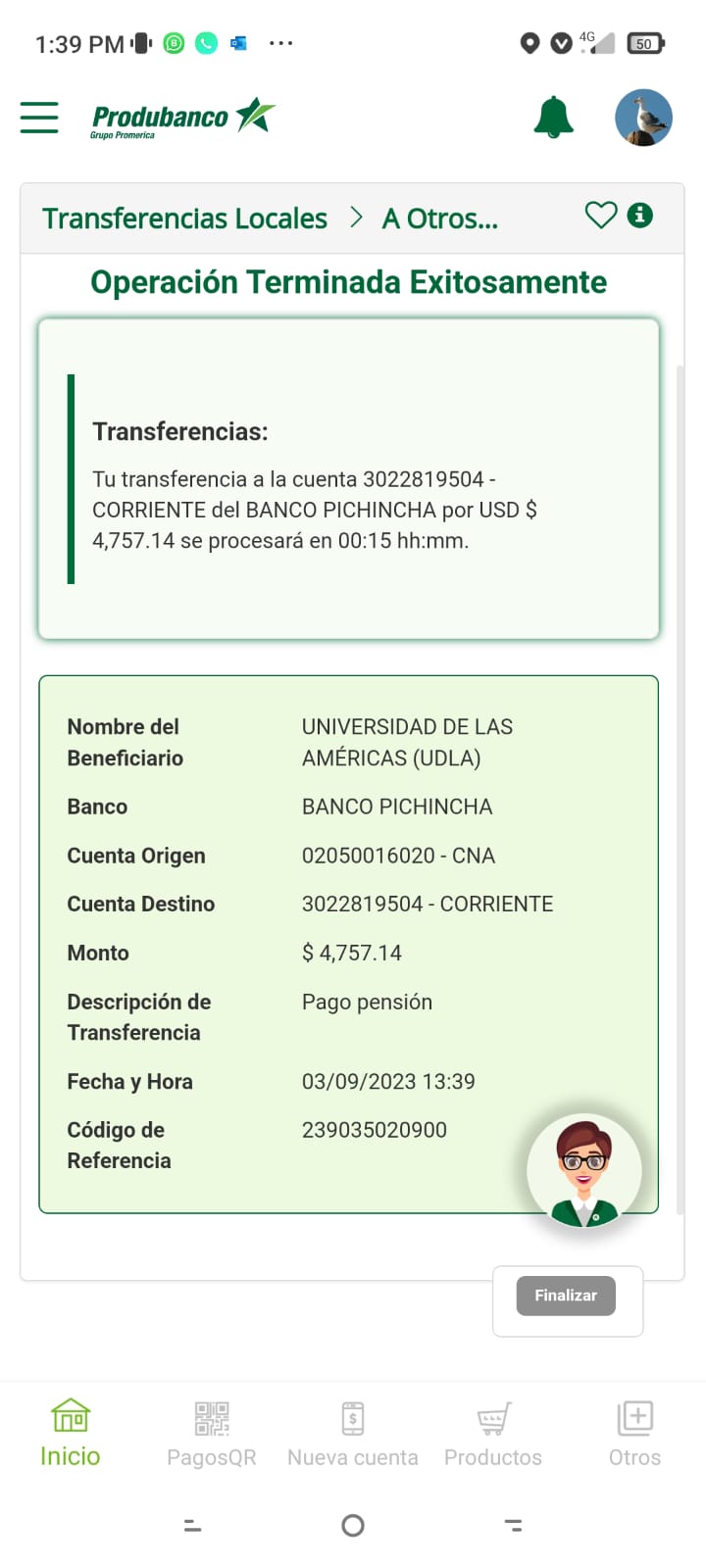Select the Nueva cuenta tab
Viewport: 706px width, 1568px height.
(x=353, y=1433)
